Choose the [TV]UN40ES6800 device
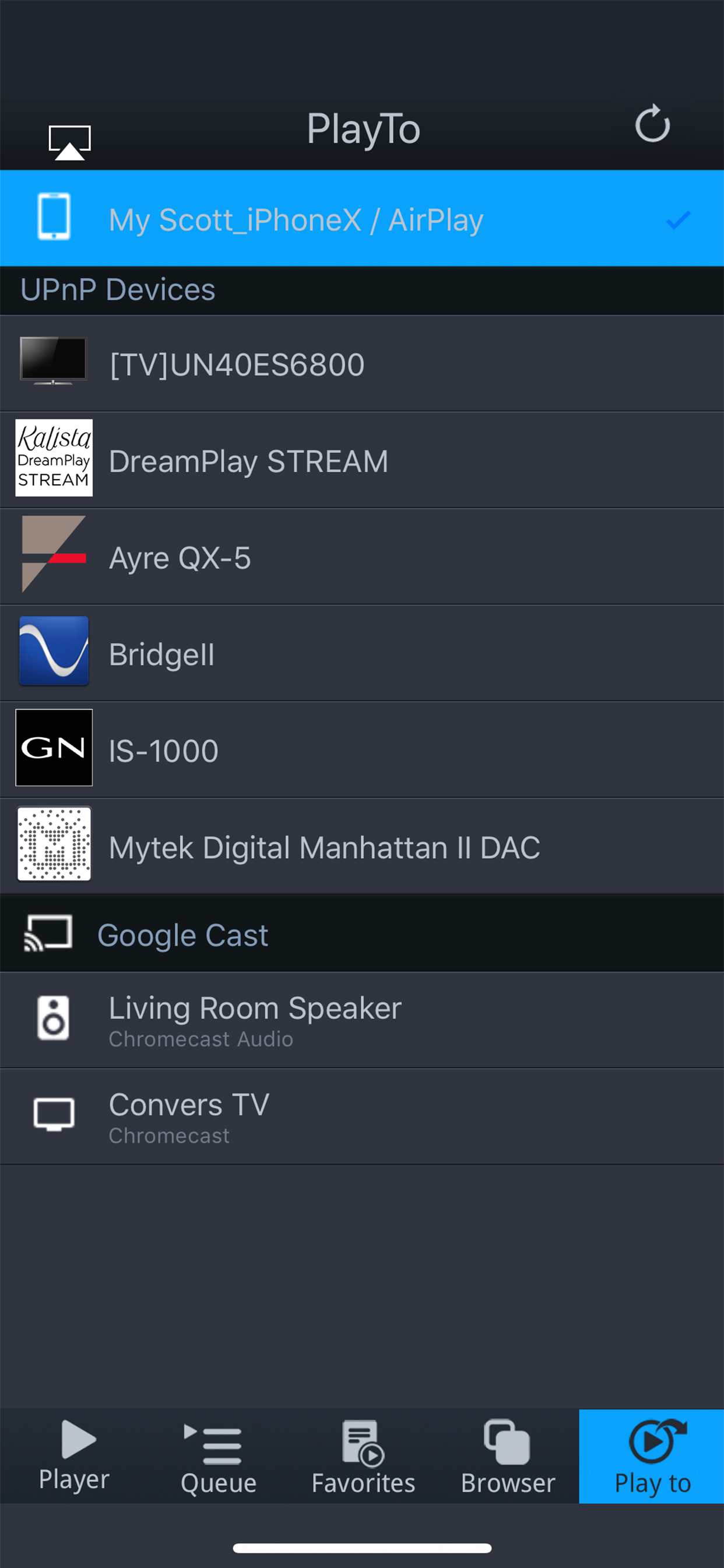This screenshot has height=1568, width=724. tap(361, 364)
